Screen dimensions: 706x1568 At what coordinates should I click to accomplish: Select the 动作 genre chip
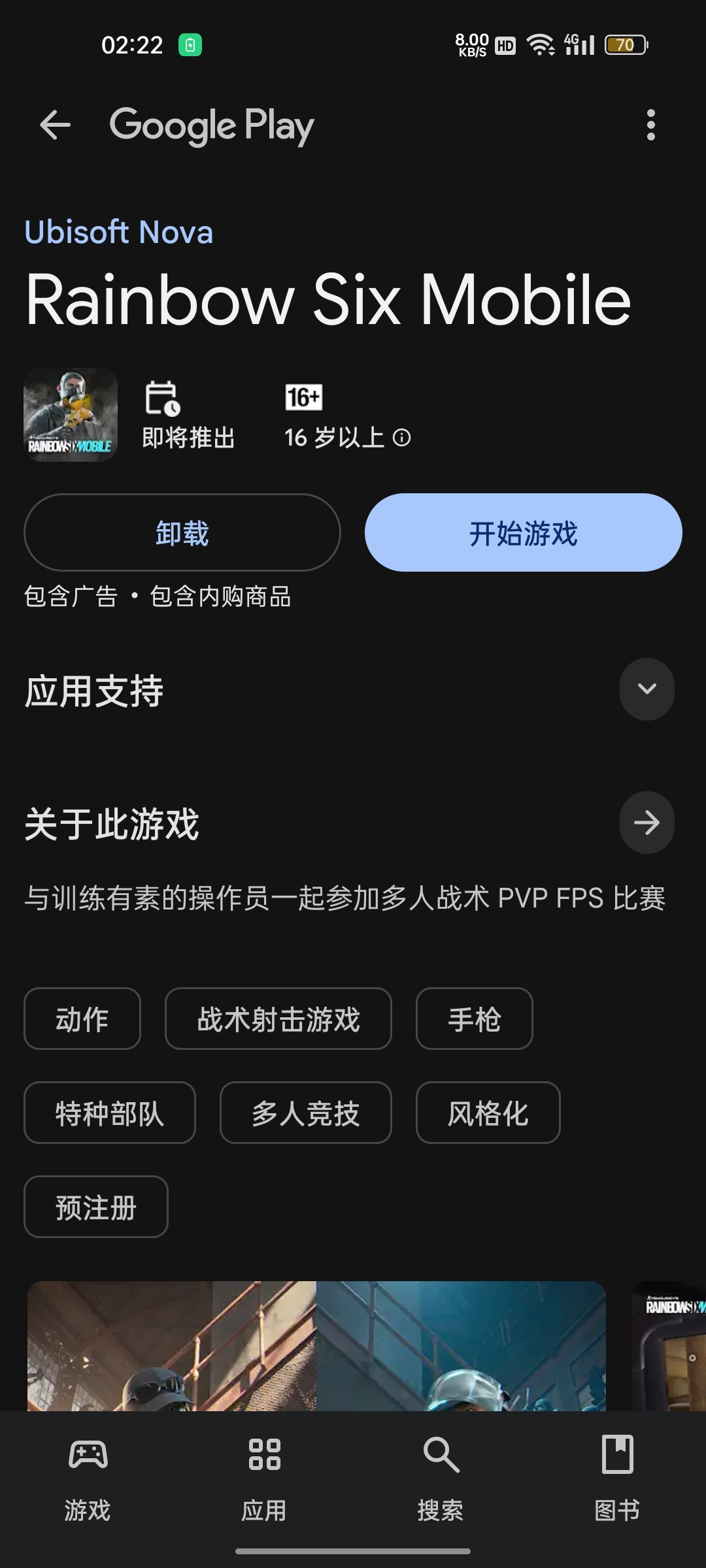click(x=82, y=1019)
